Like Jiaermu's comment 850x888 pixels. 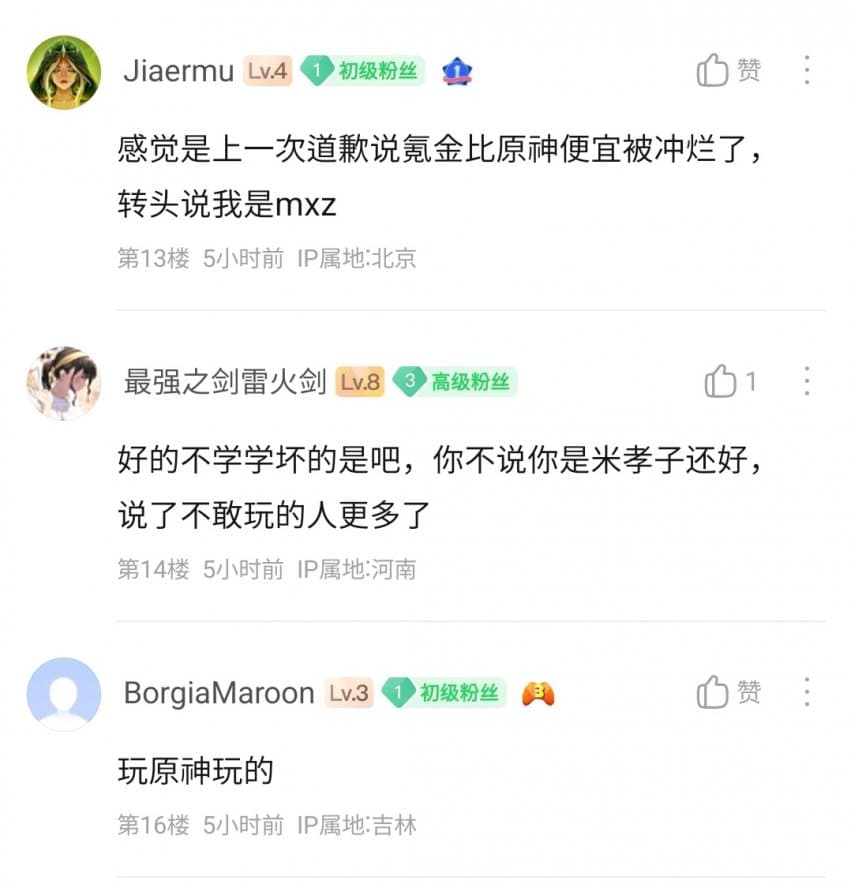(x=714, y=70)
